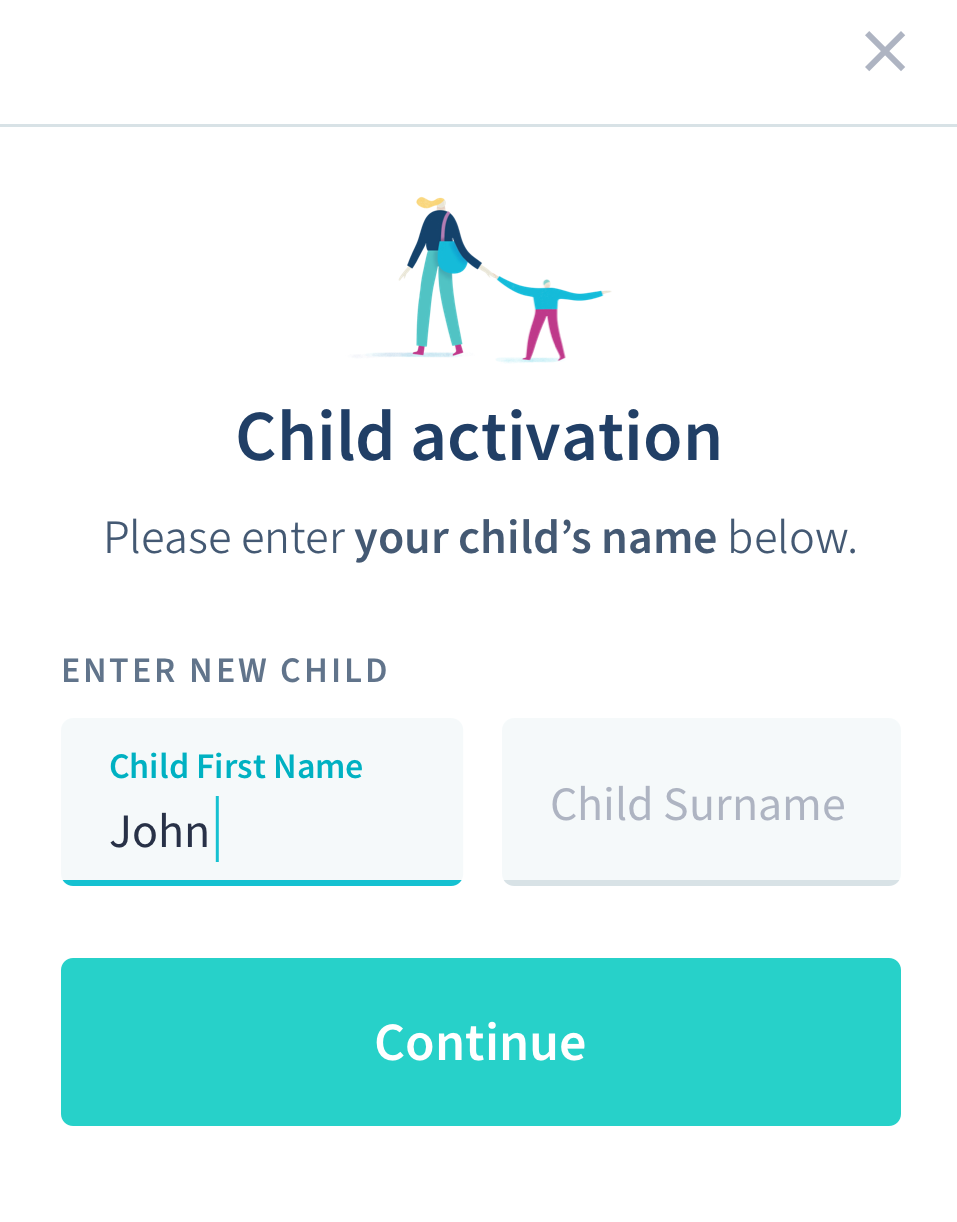
Task: Close the Child activation dialog via X icon
Action: [884, 51]
